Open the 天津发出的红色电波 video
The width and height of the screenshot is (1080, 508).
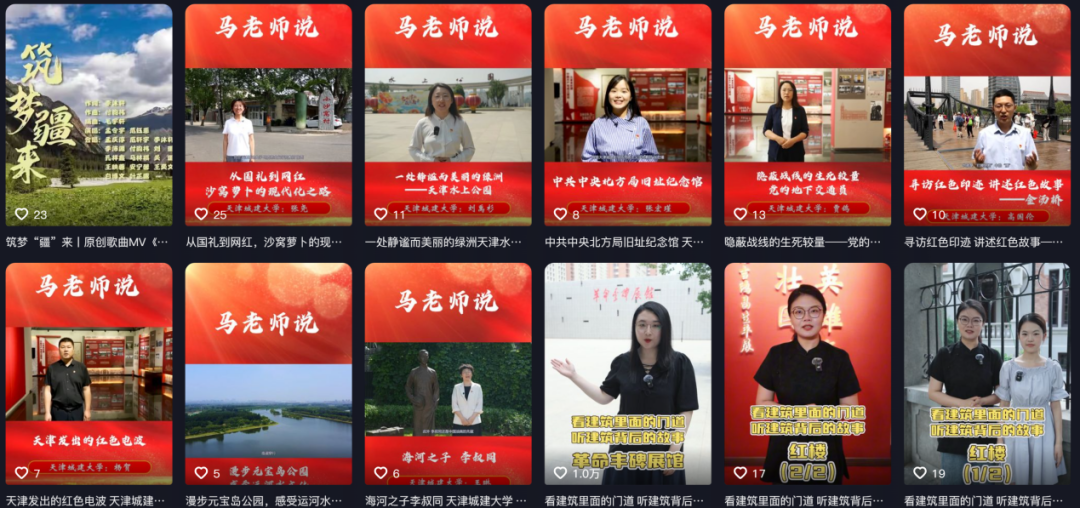pyautogui.click(x=88, y=373)
